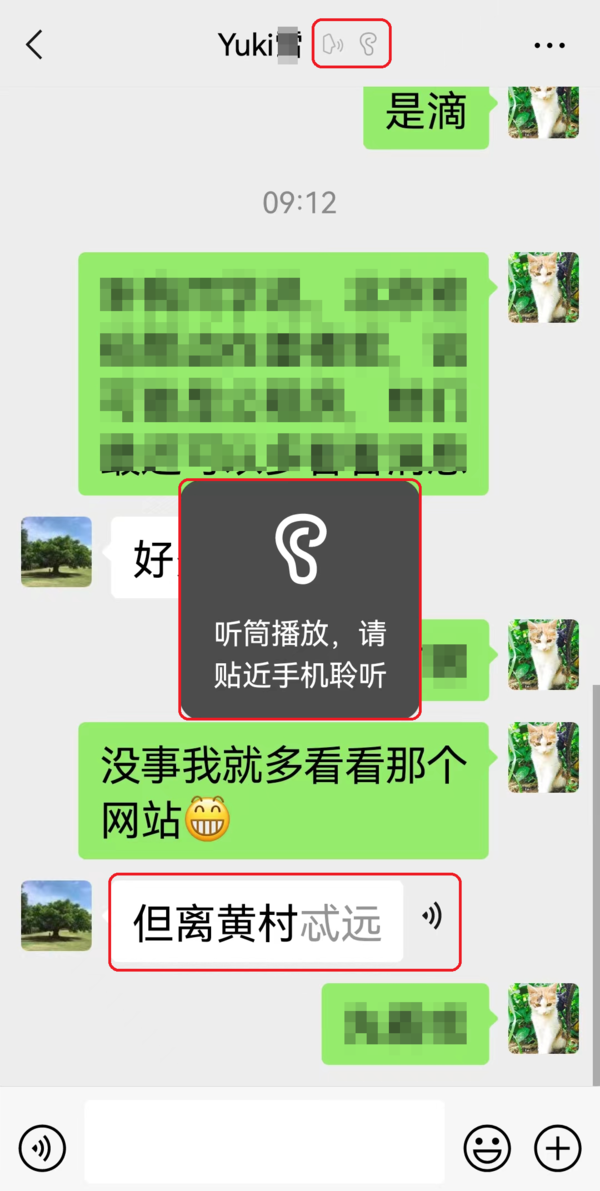Play the voice message 但离黄村忒远
Screen dimensions: 600x1191
pyautogui.click(x=258, y=922)
